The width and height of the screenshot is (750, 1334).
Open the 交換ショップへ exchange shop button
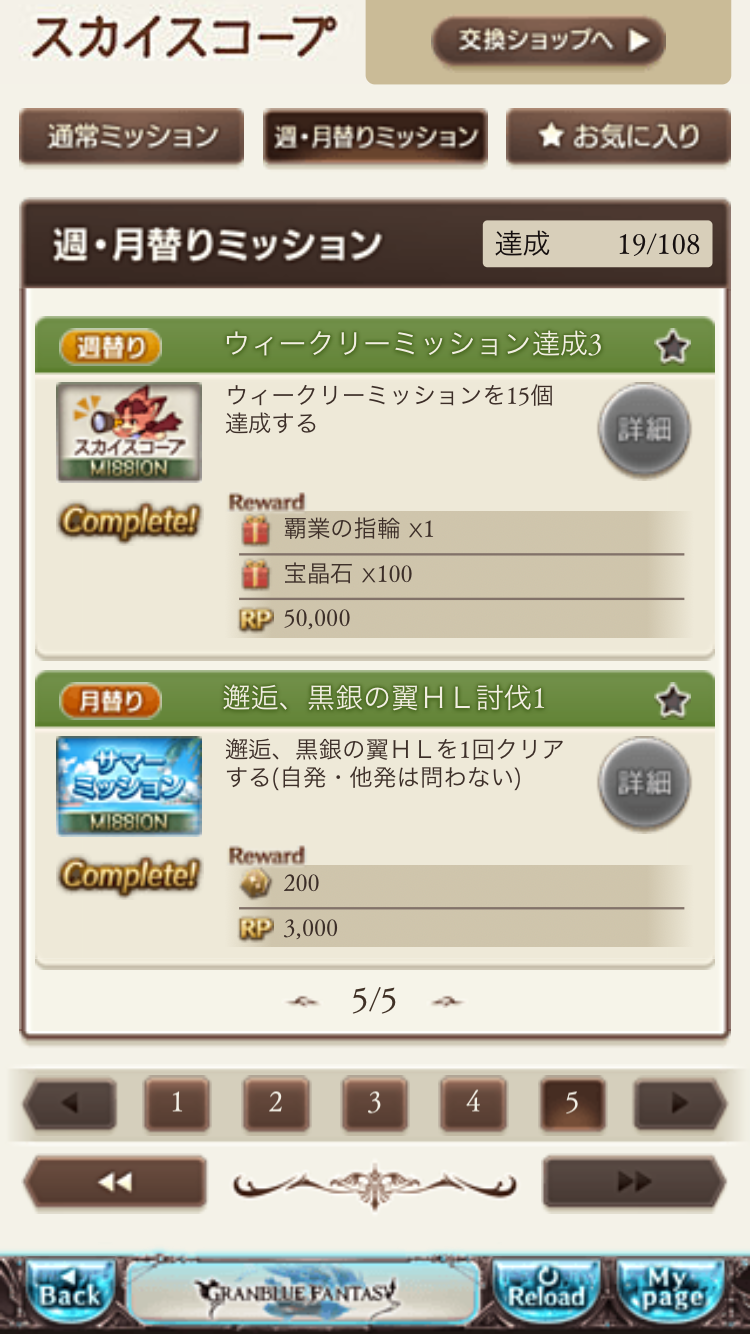tap(548, 41)
